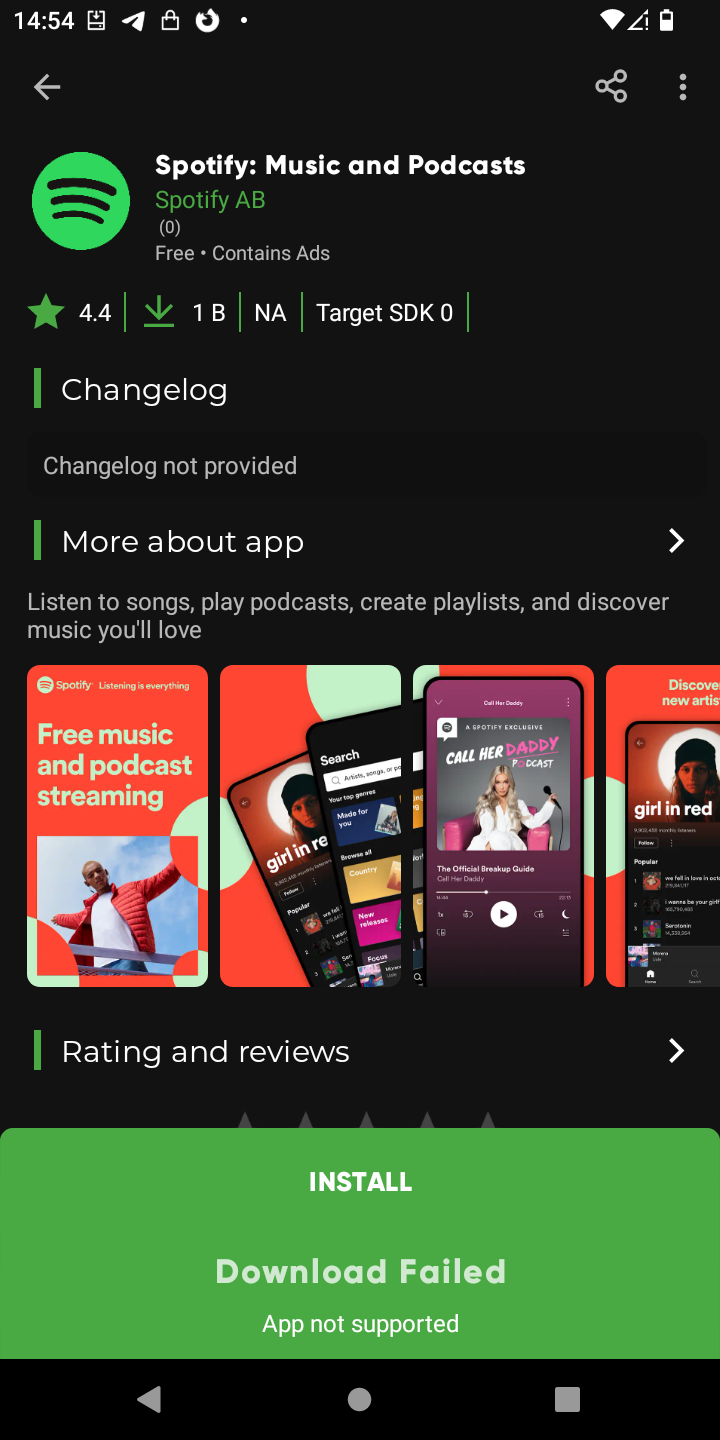Tap the Telegram icon in status bar

coord(134,18)
